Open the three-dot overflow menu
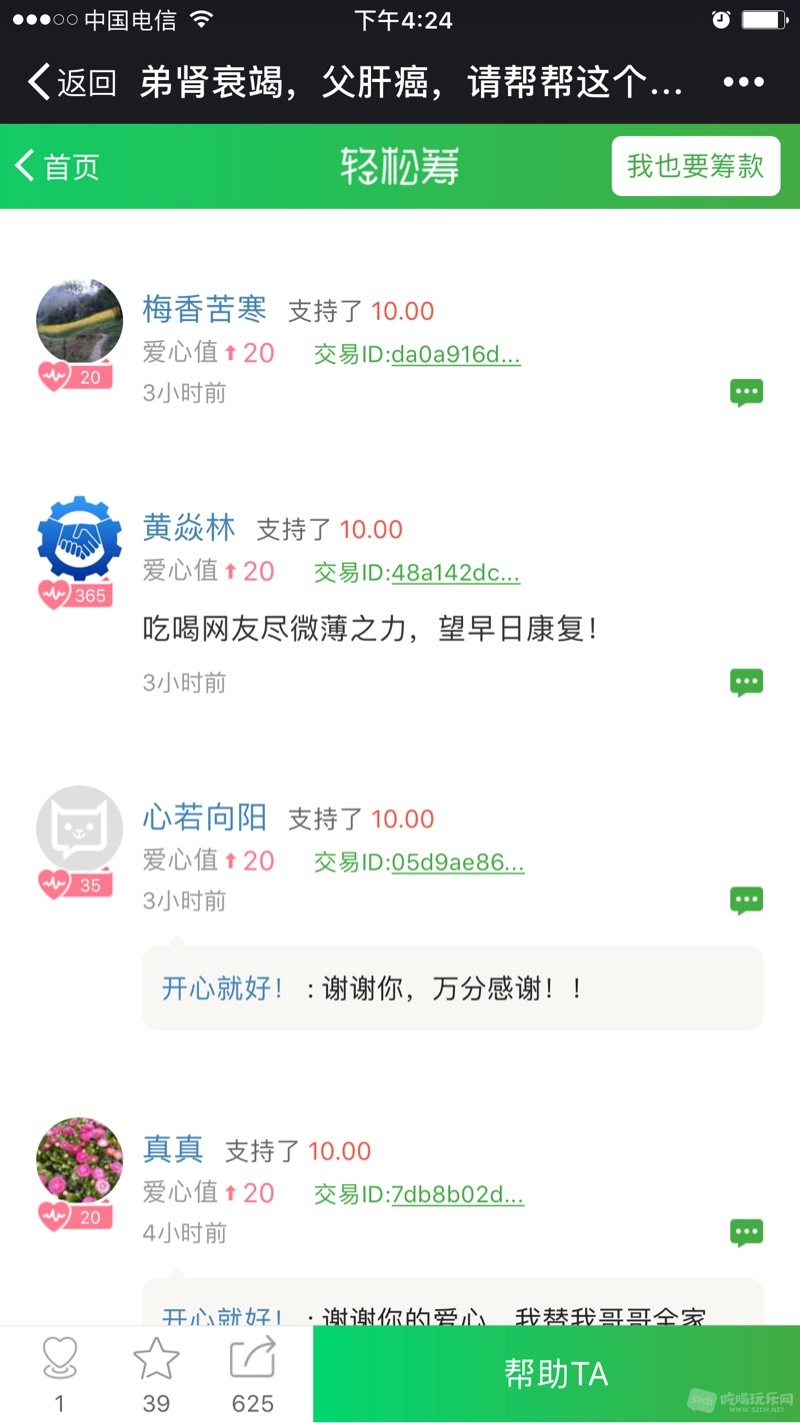The image size is (800, 1423). pos(744,82)
